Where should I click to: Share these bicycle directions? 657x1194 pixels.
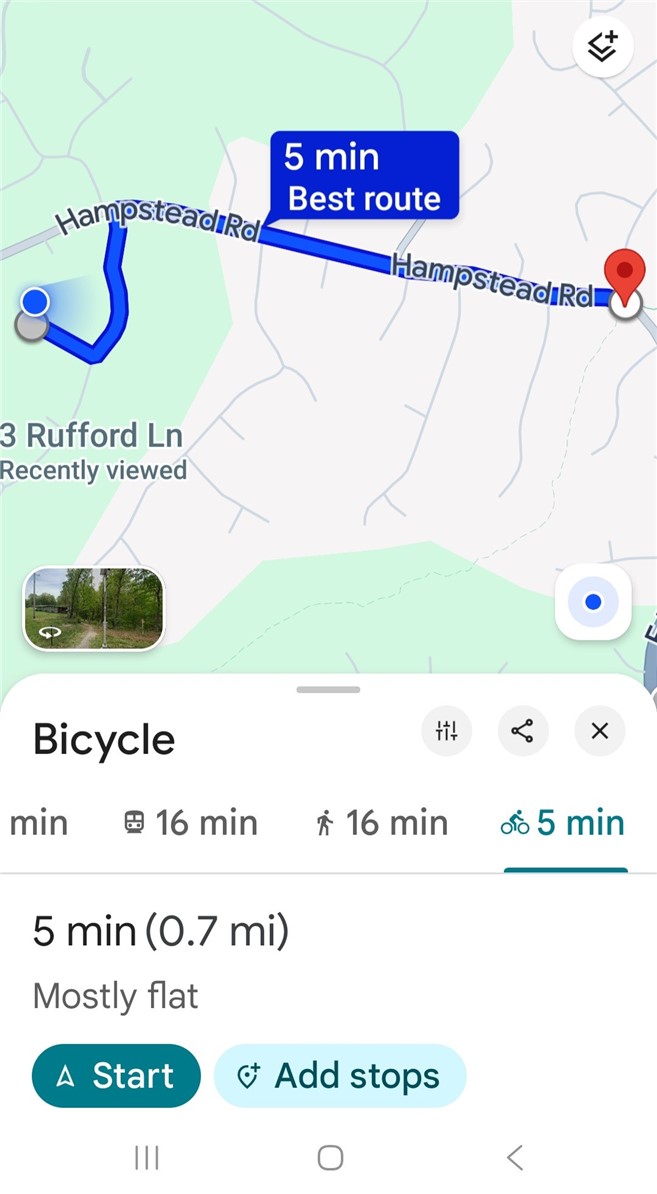(x=522, y=731)
